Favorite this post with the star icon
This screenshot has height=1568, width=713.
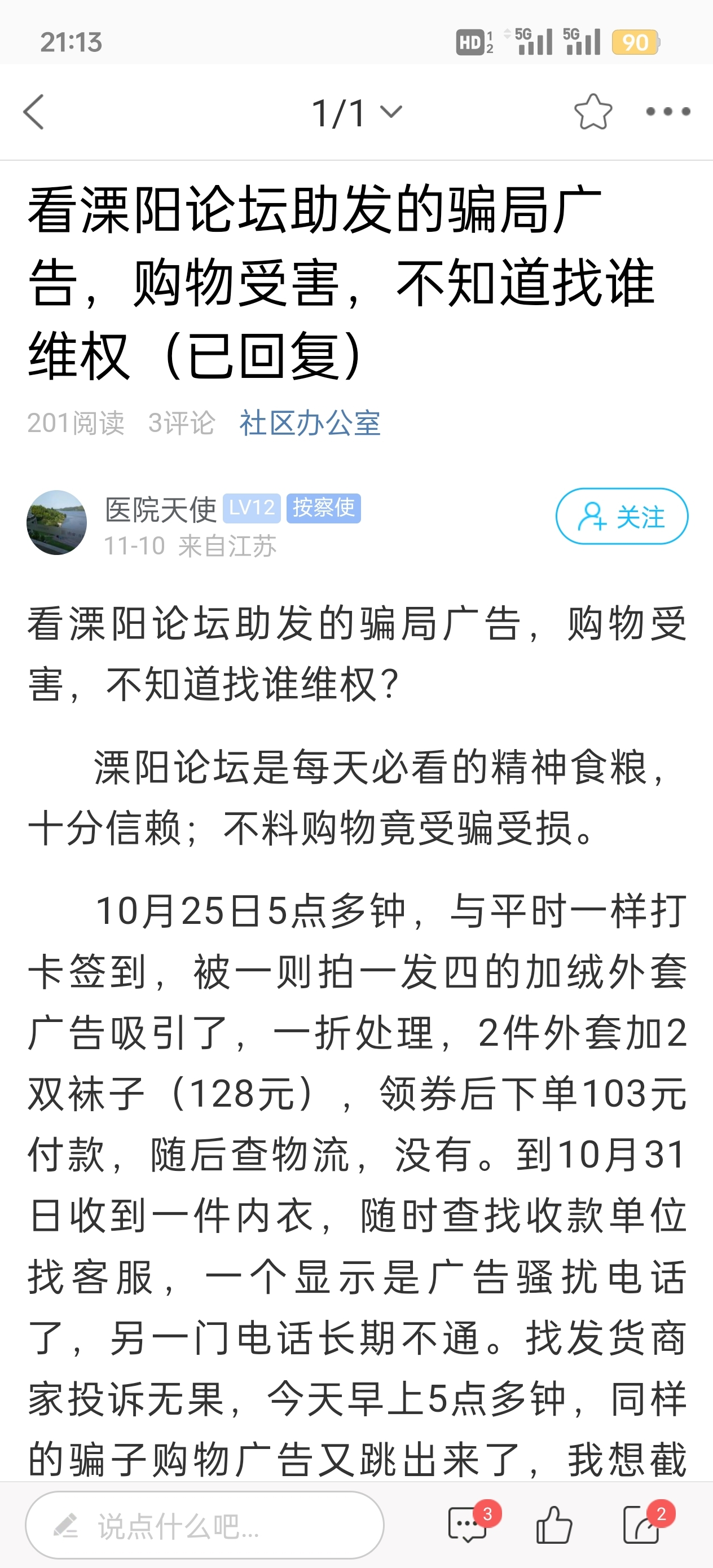[592, 112]
